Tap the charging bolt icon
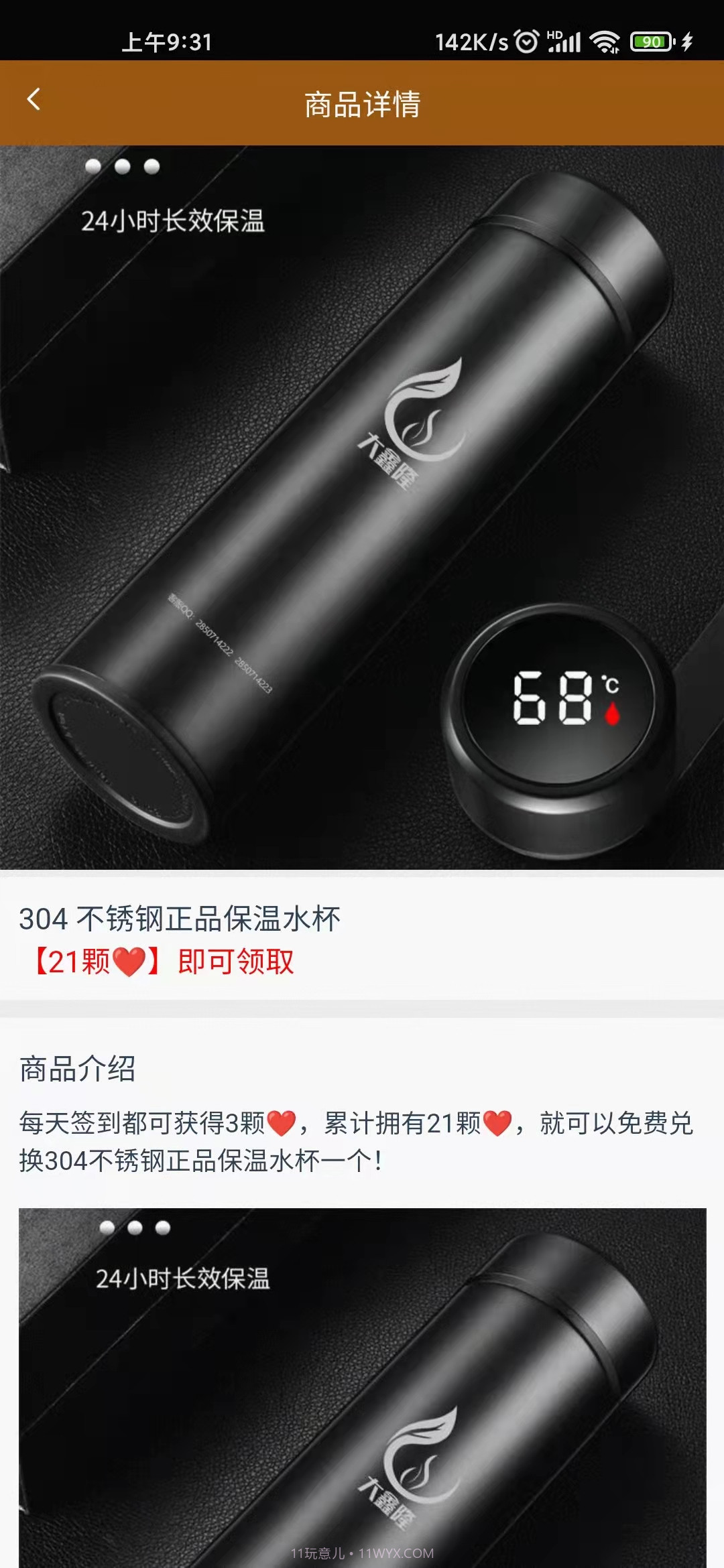This screenshot has height=1568, width=724. pos(686,40)
